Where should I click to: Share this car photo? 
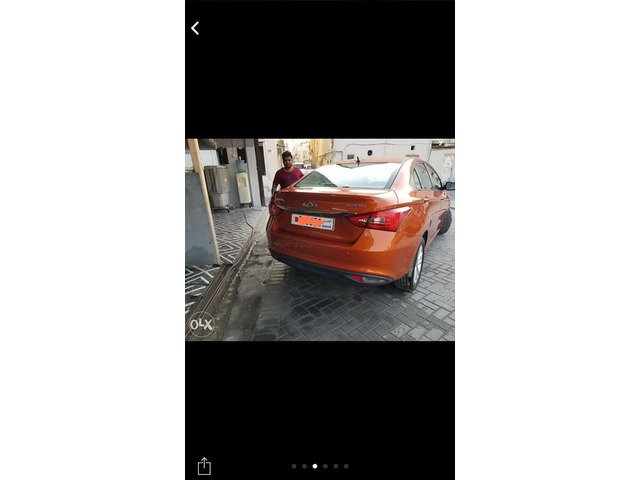[x=204, y=466]
